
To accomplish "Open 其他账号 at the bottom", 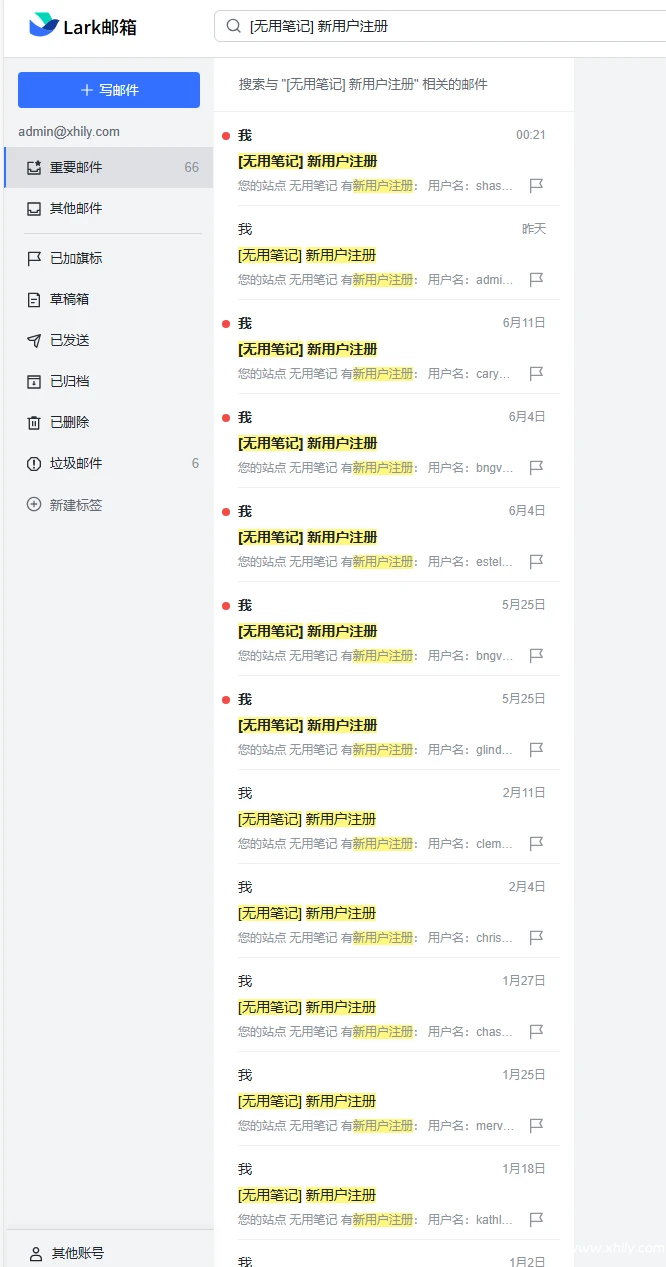I will click(77, 1253).
